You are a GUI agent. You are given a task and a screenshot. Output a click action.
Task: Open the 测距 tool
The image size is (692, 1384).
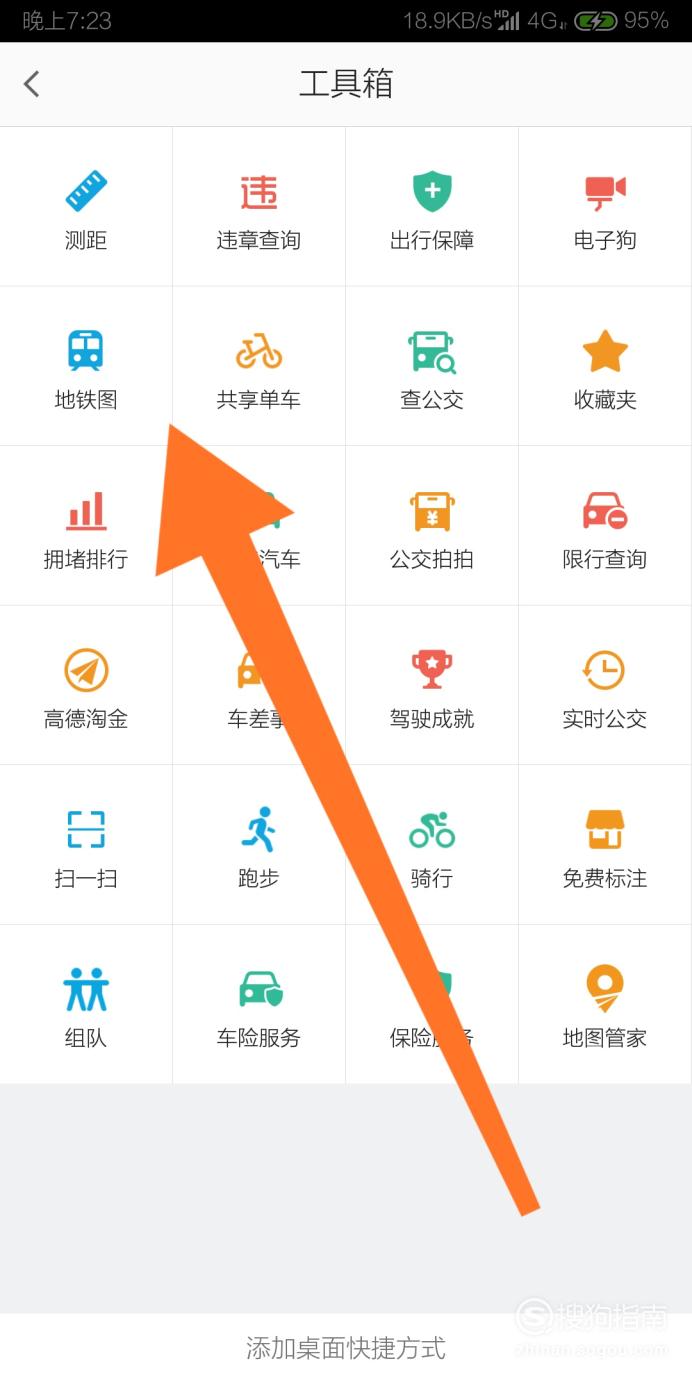point(86,207)
